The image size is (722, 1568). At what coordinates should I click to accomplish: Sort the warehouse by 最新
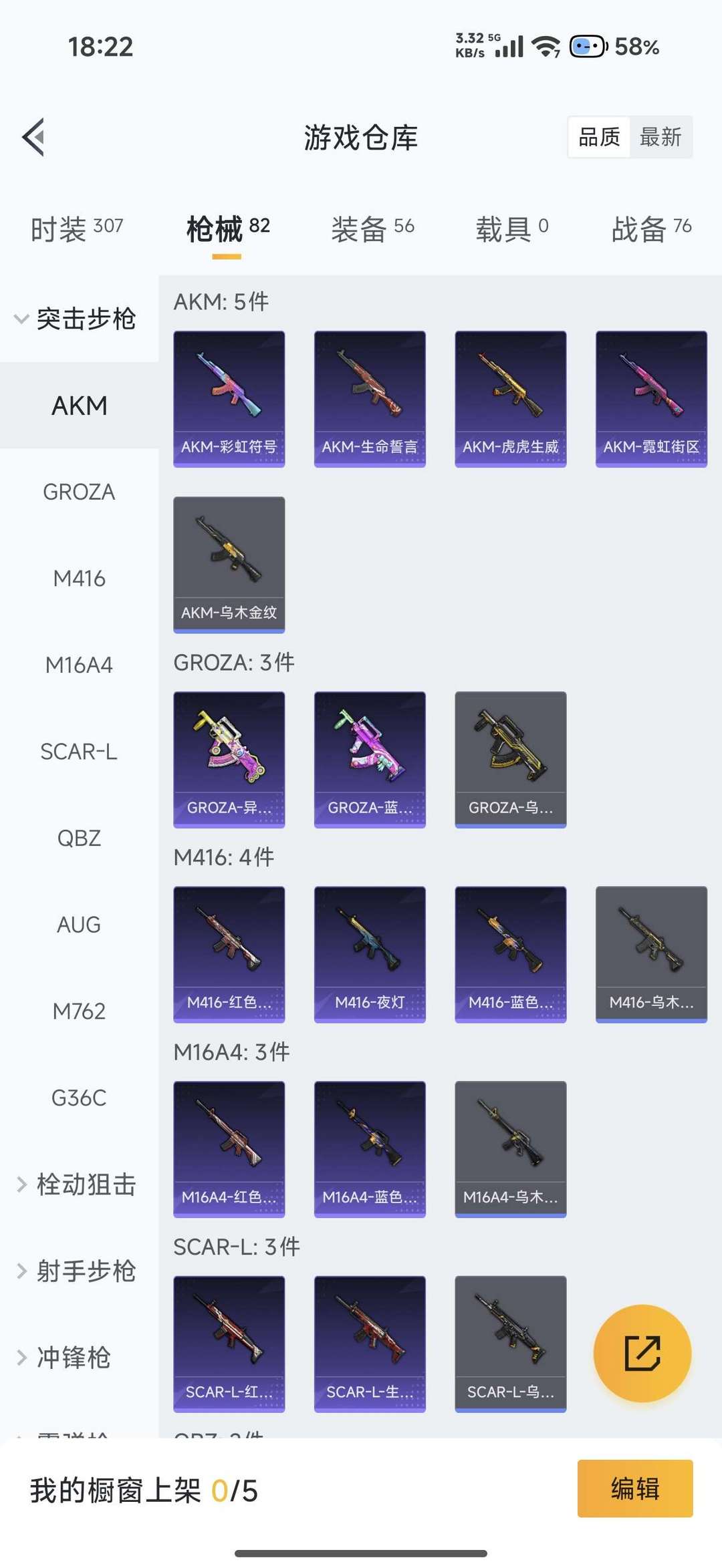tap(660, 137)
